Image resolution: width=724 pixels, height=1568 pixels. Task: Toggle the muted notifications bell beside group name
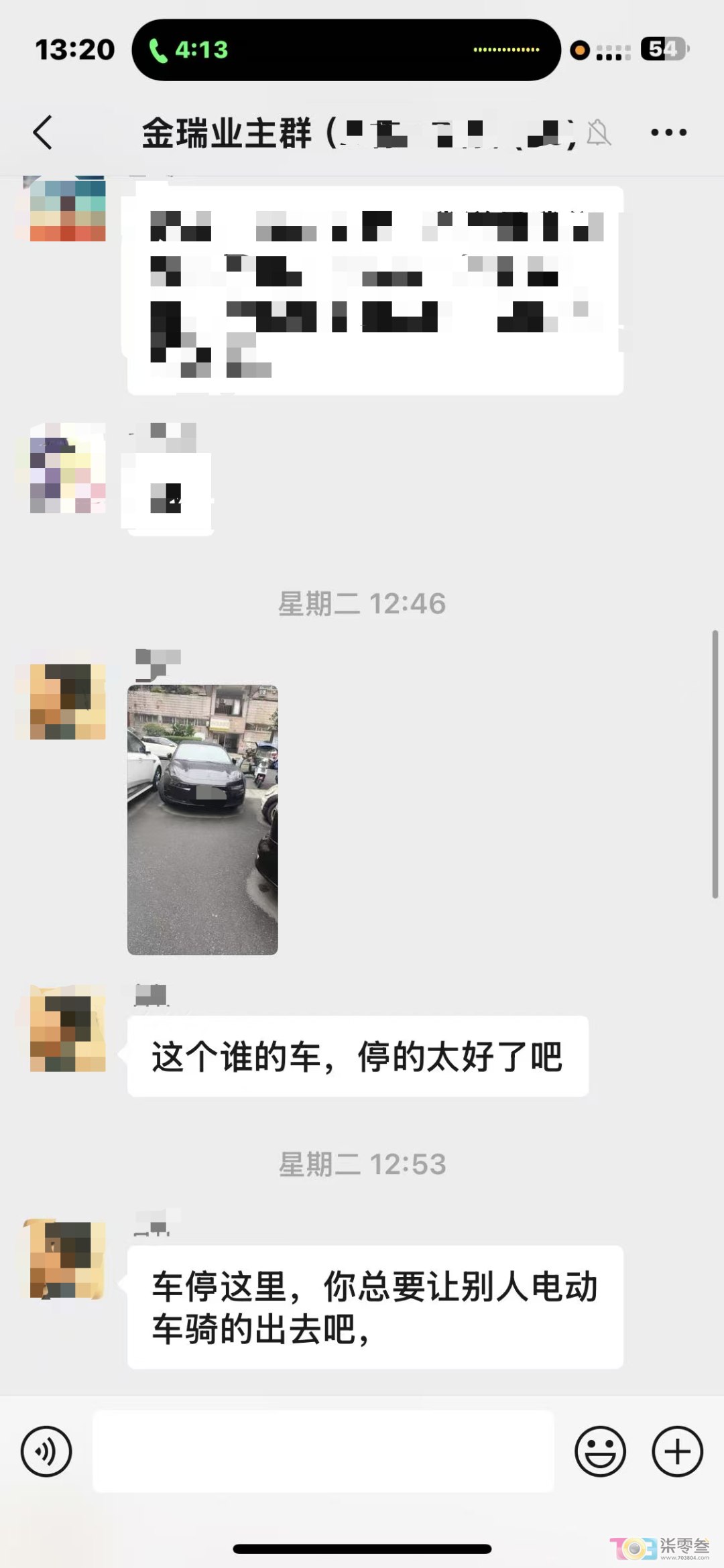(x=599, y=132)
